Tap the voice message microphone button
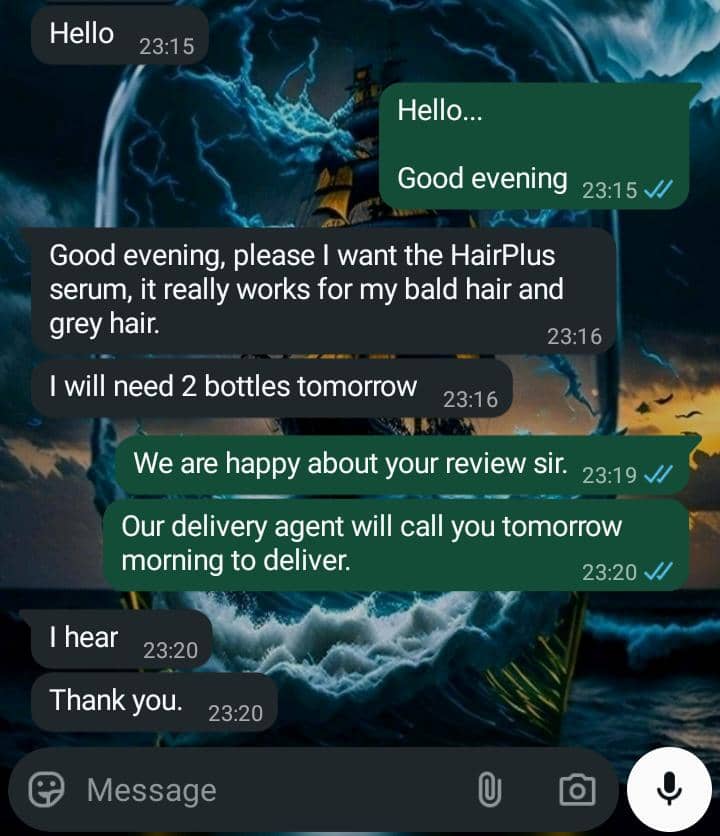 [669, 789]
